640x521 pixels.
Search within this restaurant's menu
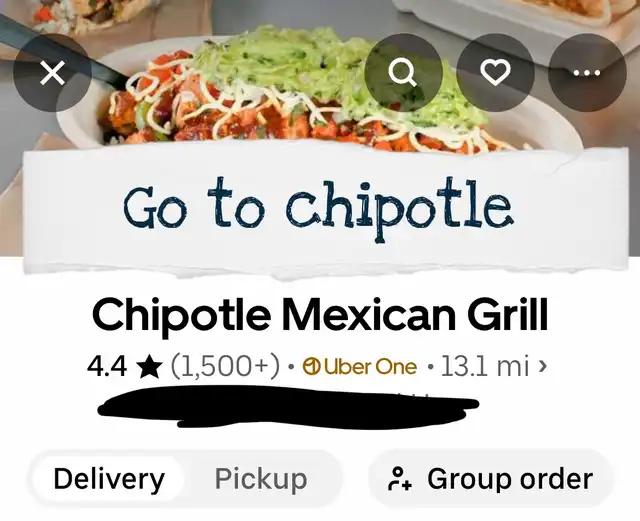point(402,72)
